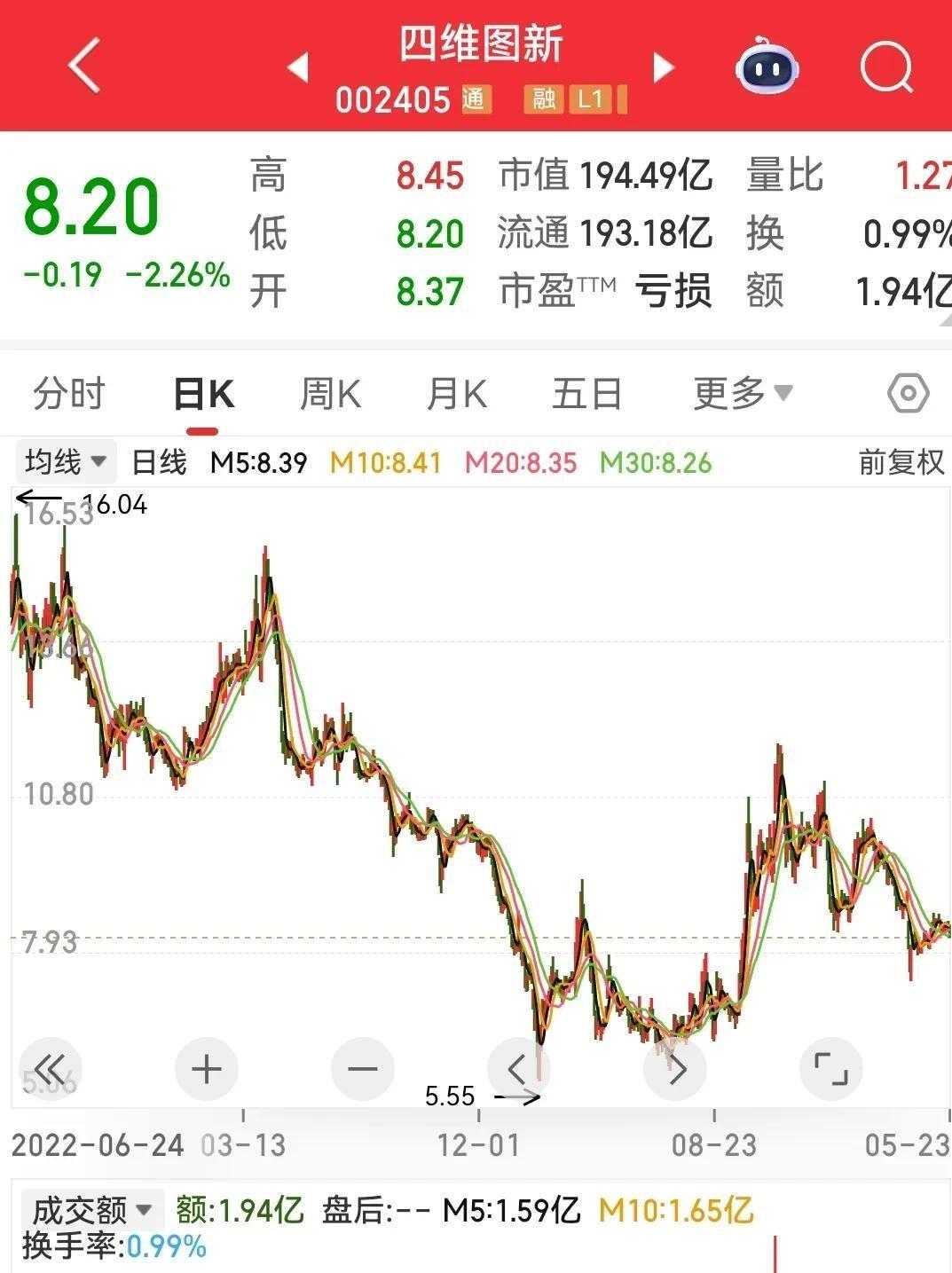Open stock search
This screenshot has width=952, height=1273.
click(x=886, y=67)
